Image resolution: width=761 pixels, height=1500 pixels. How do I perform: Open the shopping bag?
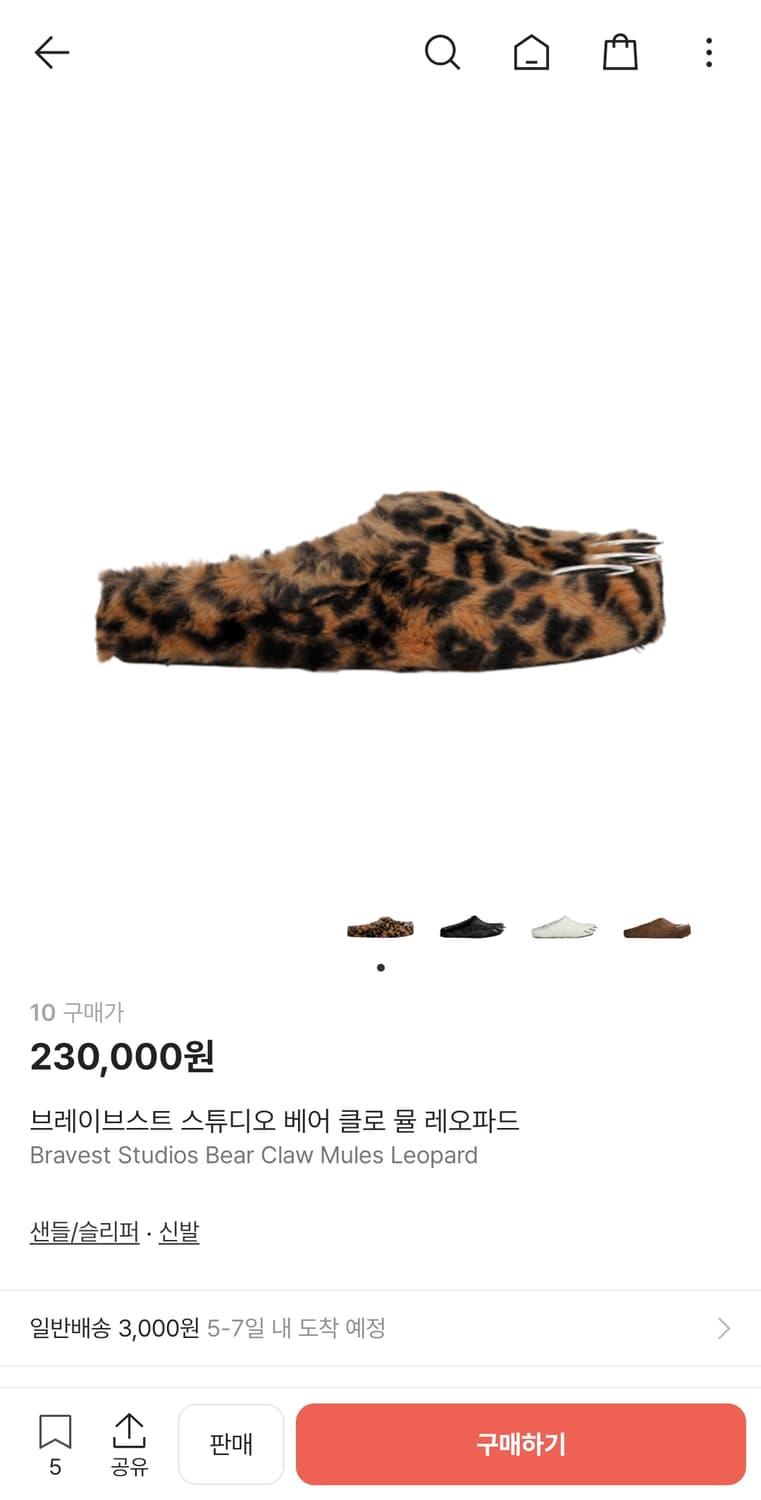620,53
